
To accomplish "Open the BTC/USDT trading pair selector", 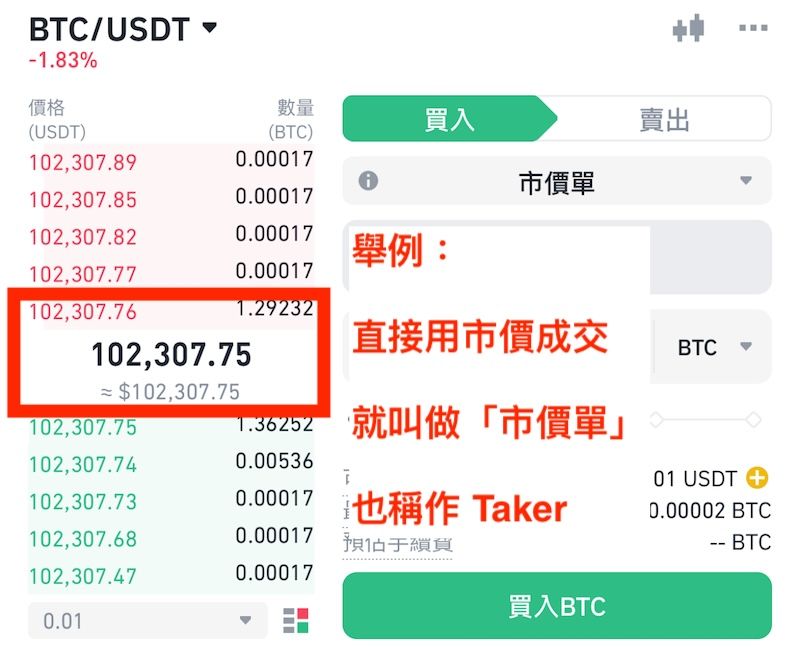I will (x=123, y=29).
